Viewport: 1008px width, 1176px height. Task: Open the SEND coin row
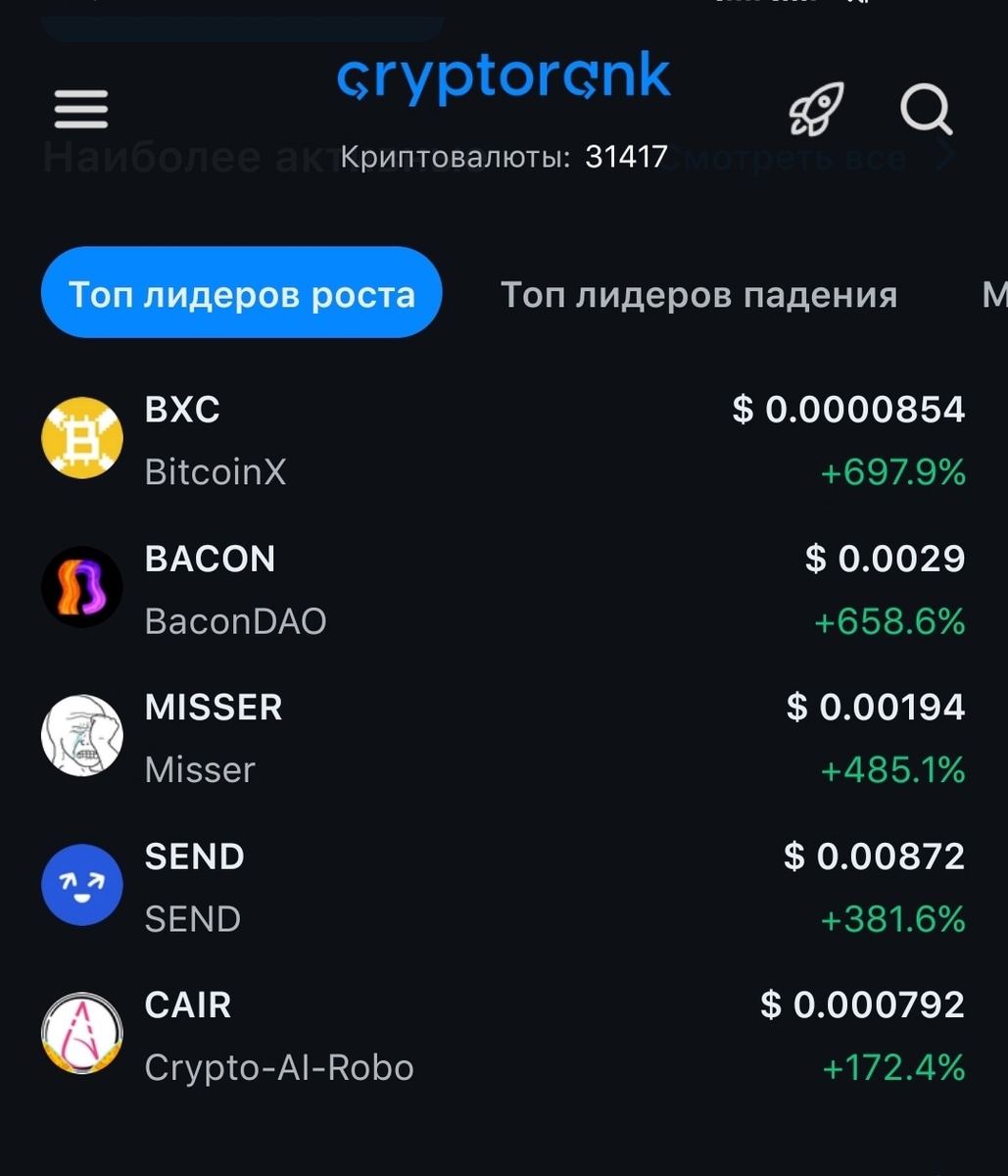tap(504, 886)
